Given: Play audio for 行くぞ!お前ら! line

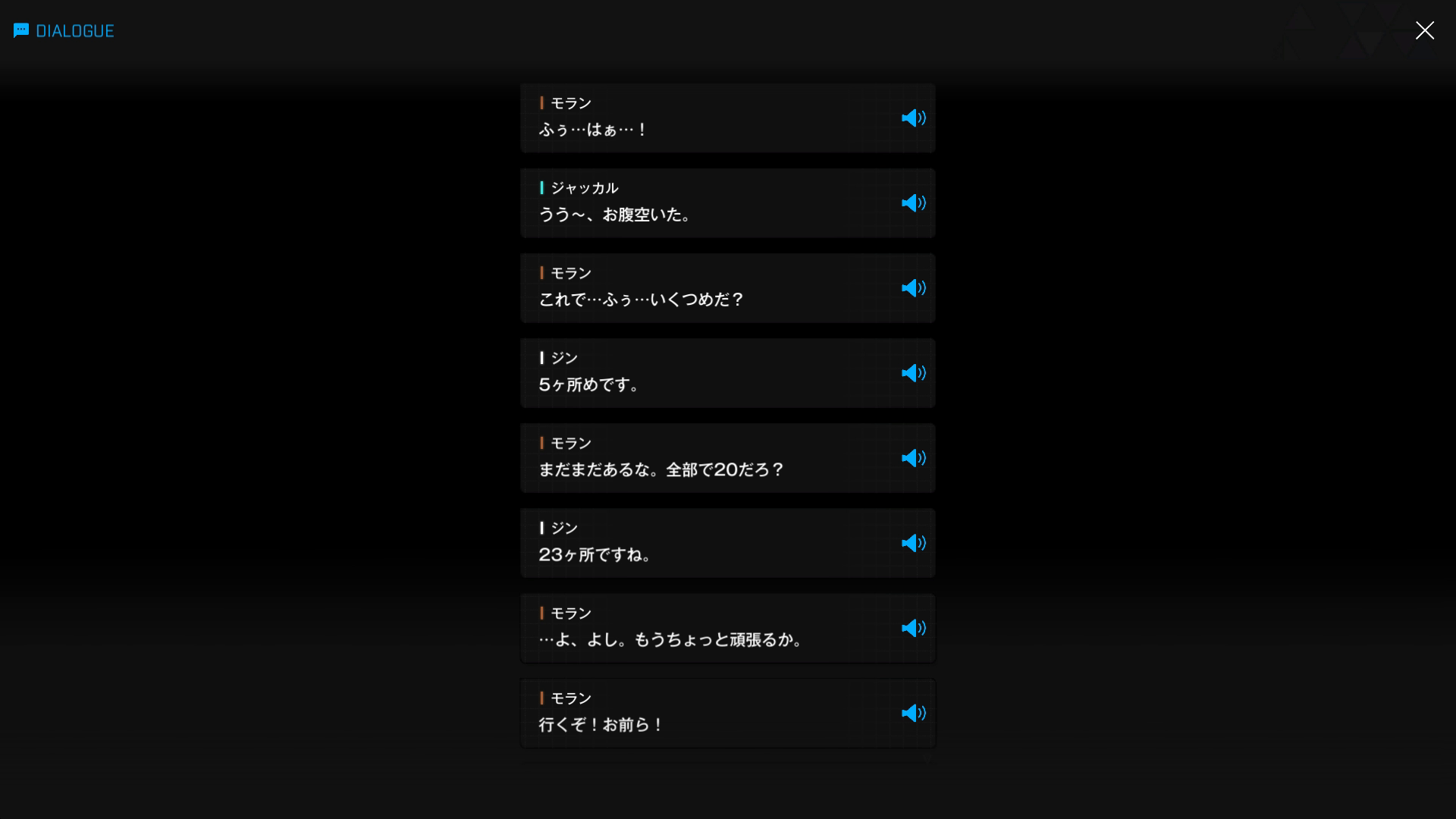Looking at the screenshot, I should (x=913, y=713).
